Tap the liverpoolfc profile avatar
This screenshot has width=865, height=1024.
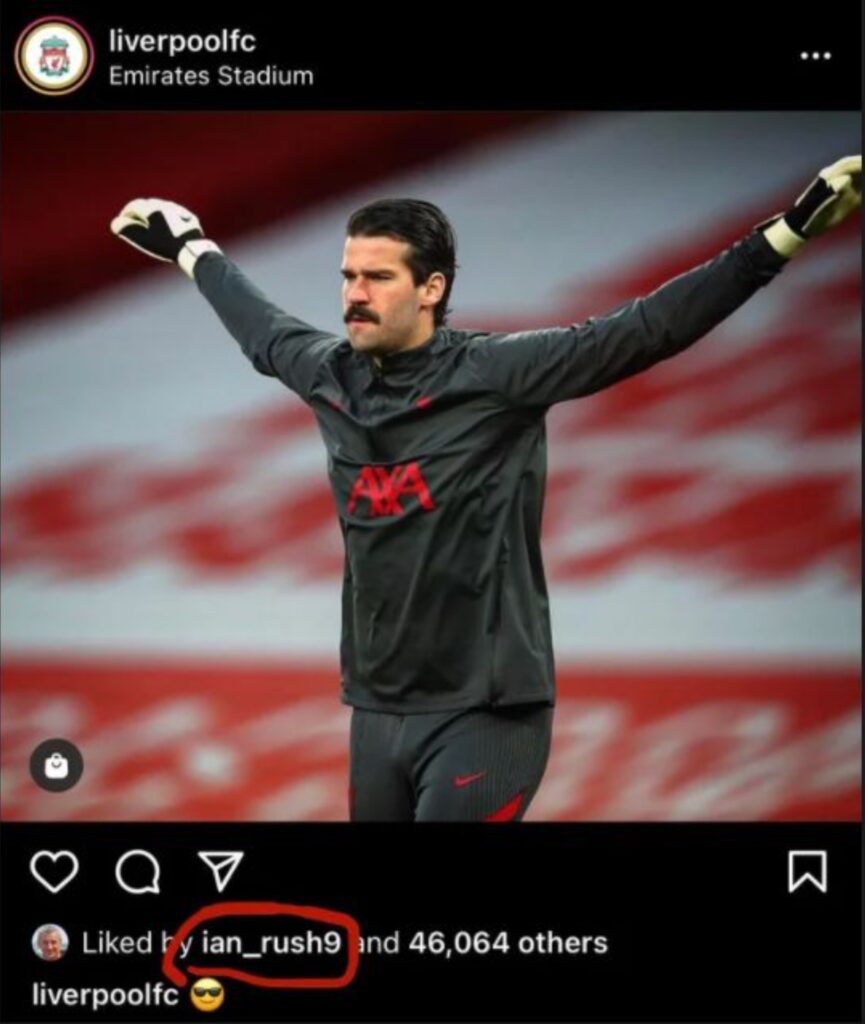pyautogui.click(x=54, y=56)
